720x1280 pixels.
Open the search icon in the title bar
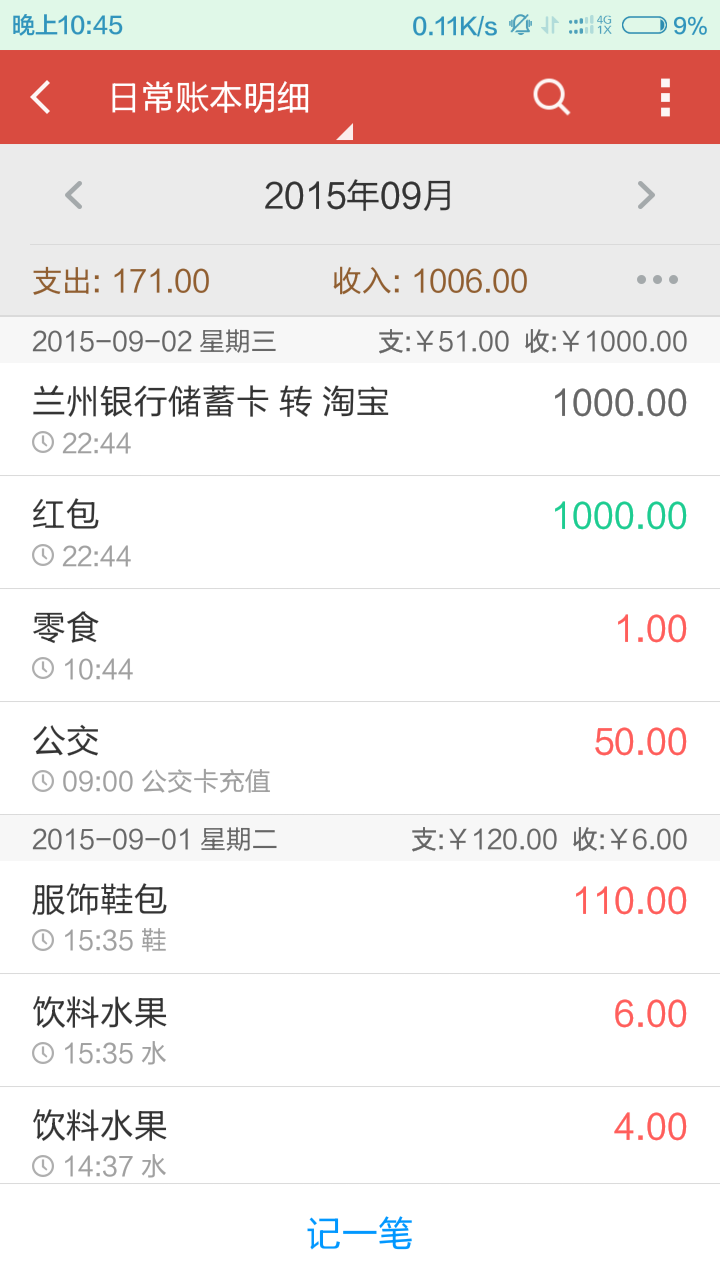tap(551, 96)
